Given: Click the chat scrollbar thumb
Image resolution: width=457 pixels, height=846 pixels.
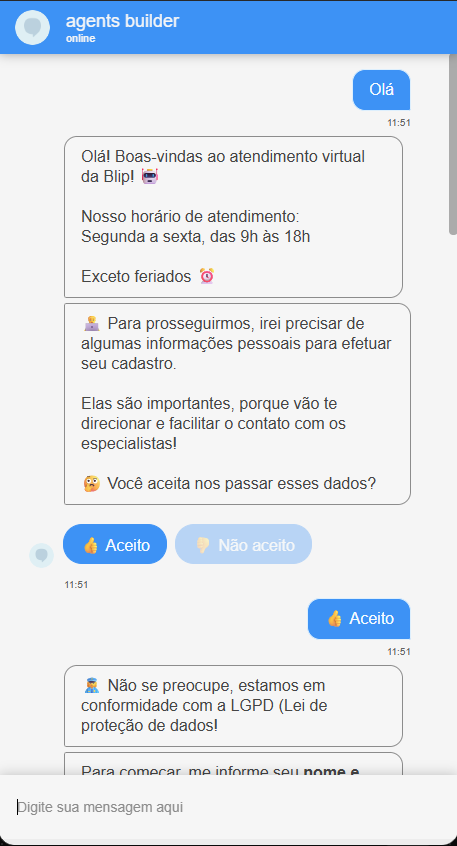Looking at the screenshot, I should point(453,144).
